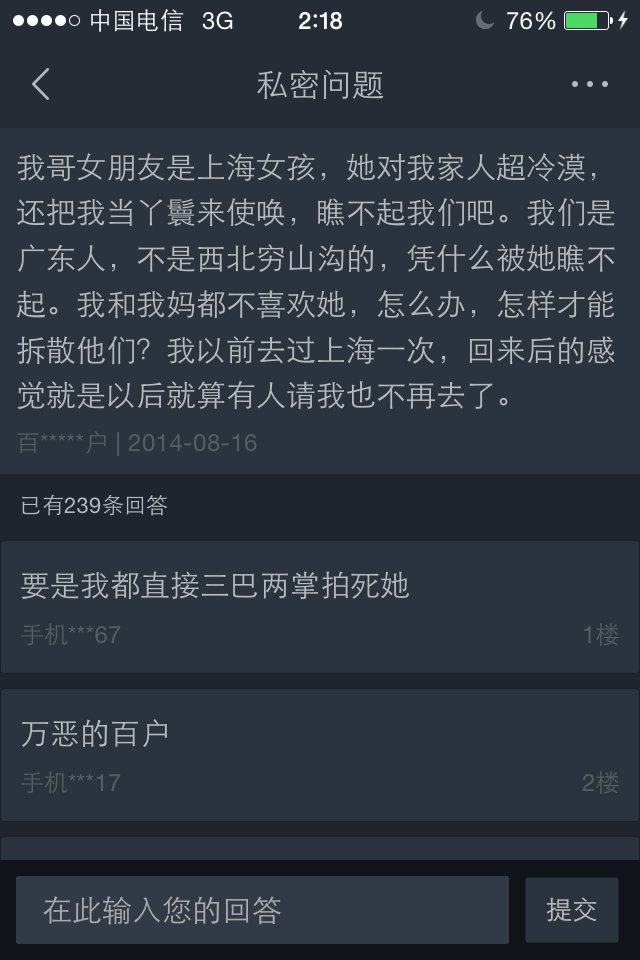Go back from 私密问题 page
Screen dimensions: 640x960
(40, 85)
